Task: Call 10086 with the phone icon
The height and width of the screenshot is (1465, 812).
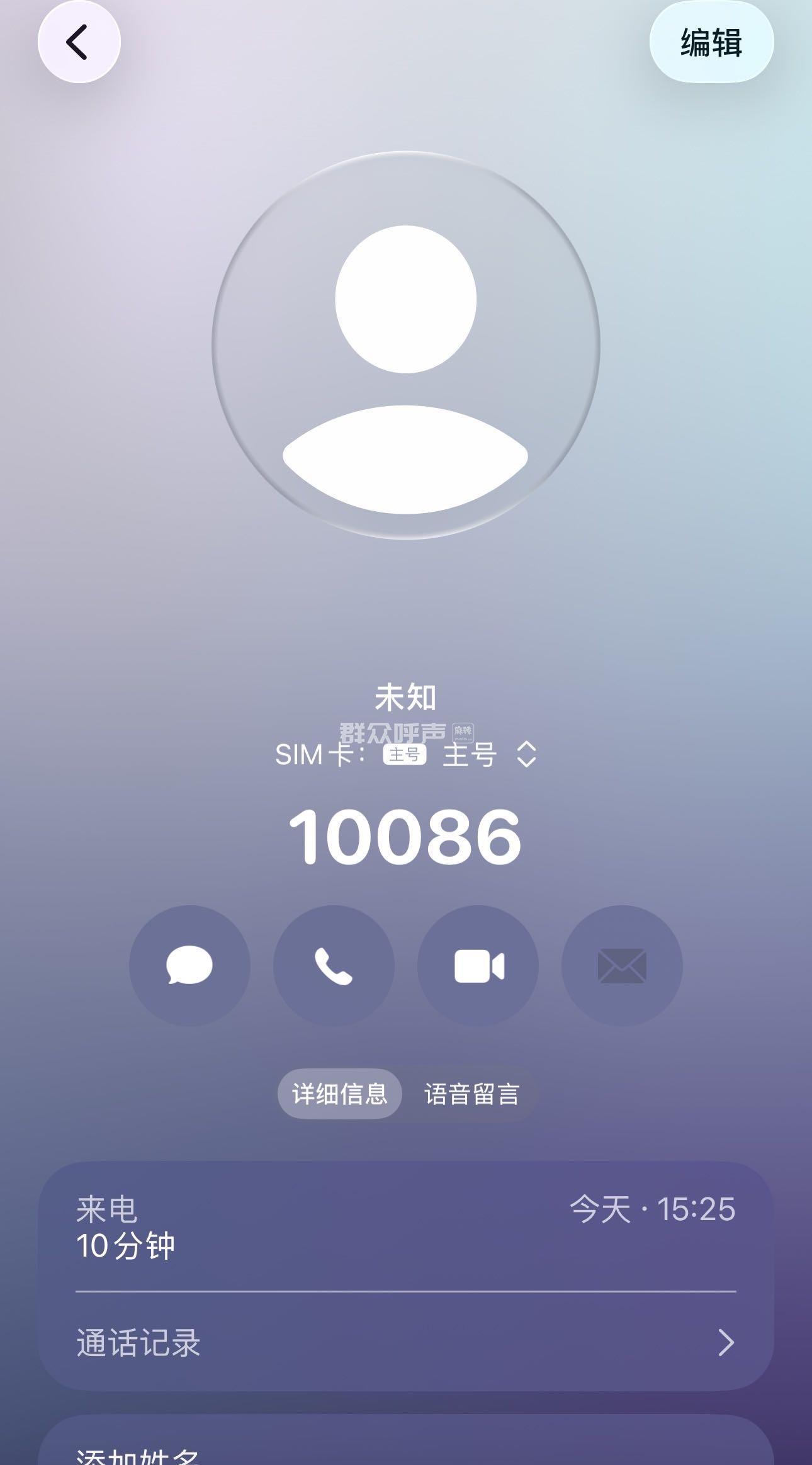Action: (x=334, y=966)
